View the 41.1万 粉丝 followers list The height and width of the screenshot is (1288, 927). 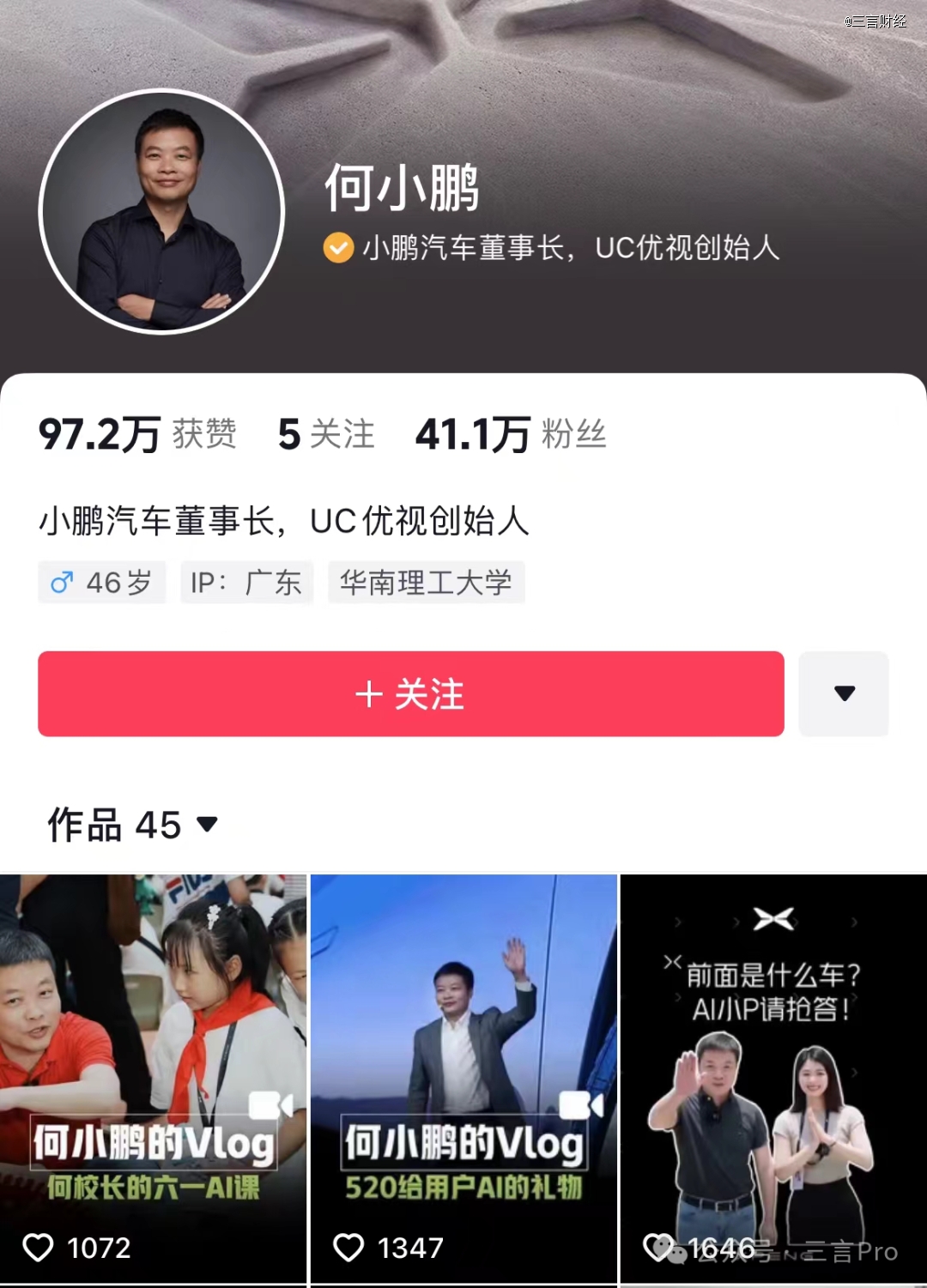pos(511,434)
